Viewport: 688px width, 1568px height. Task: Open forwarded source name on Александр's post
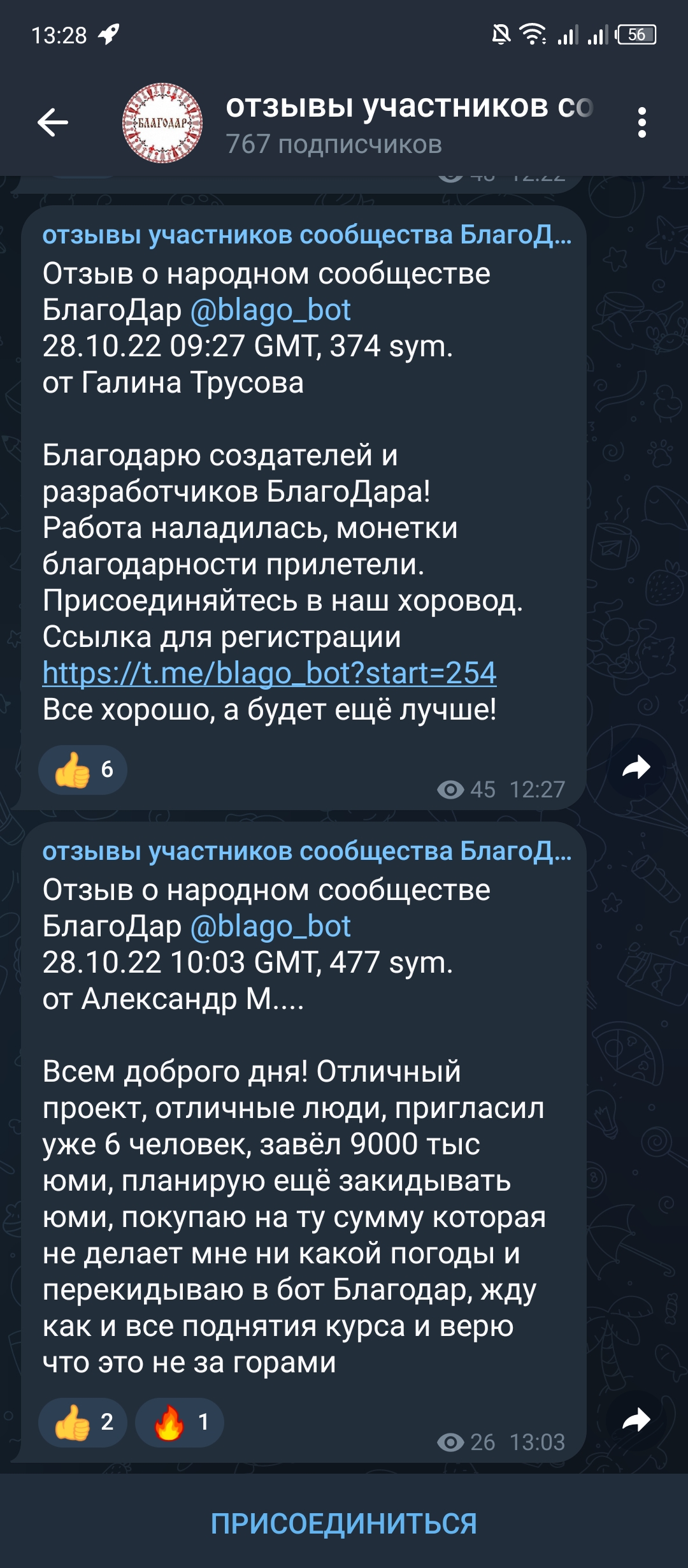click(306, 852)
